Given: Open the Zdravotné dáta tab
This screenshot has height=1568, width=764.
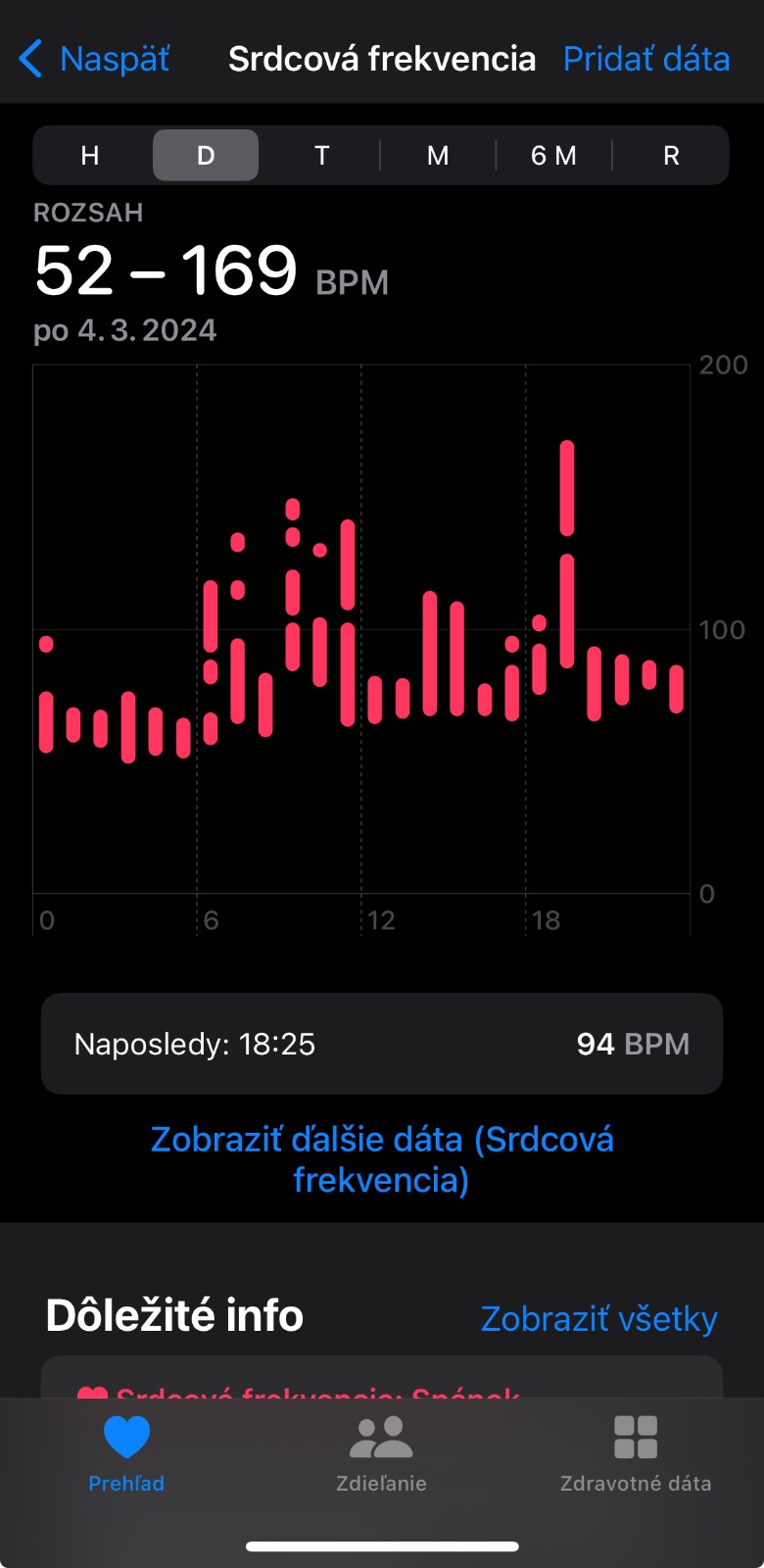Looking at the screenshot, I should (636, 1454).
